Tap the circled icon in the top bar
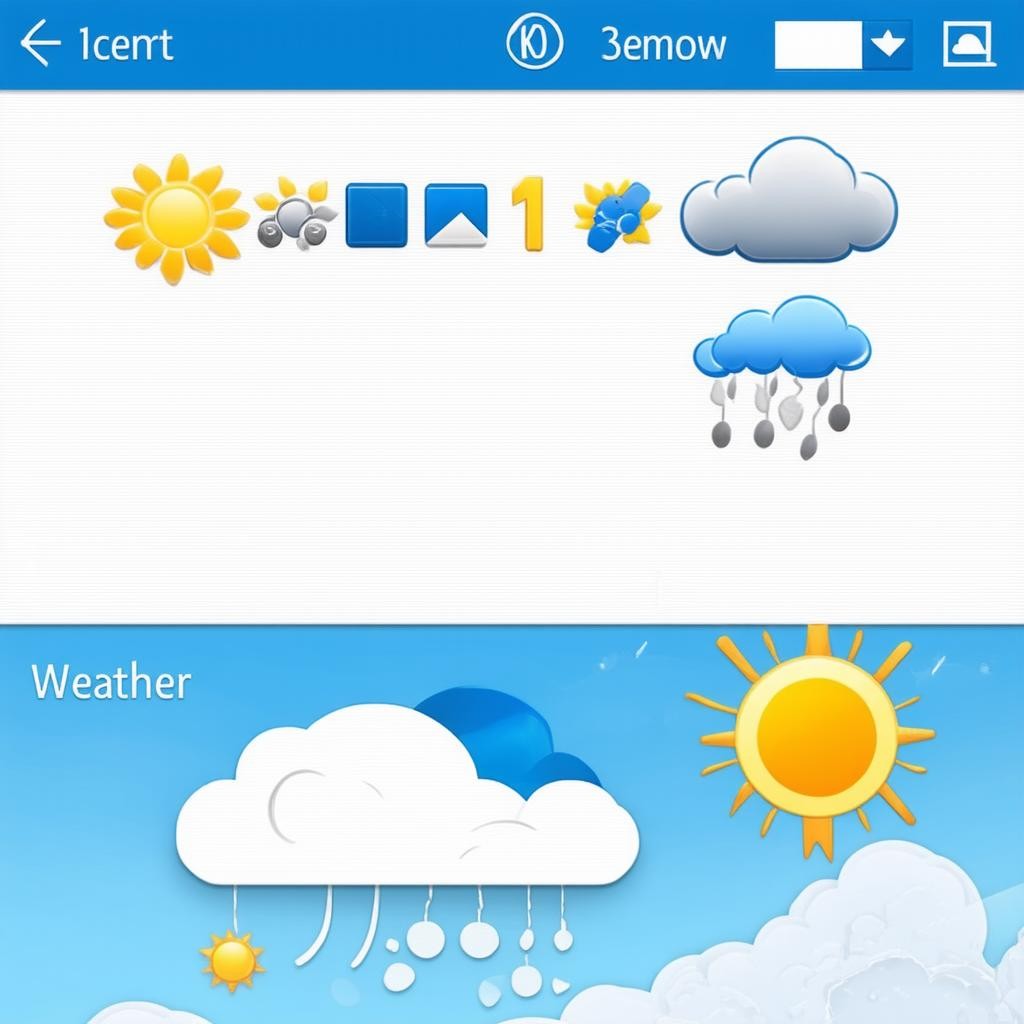 pos(534,44)
